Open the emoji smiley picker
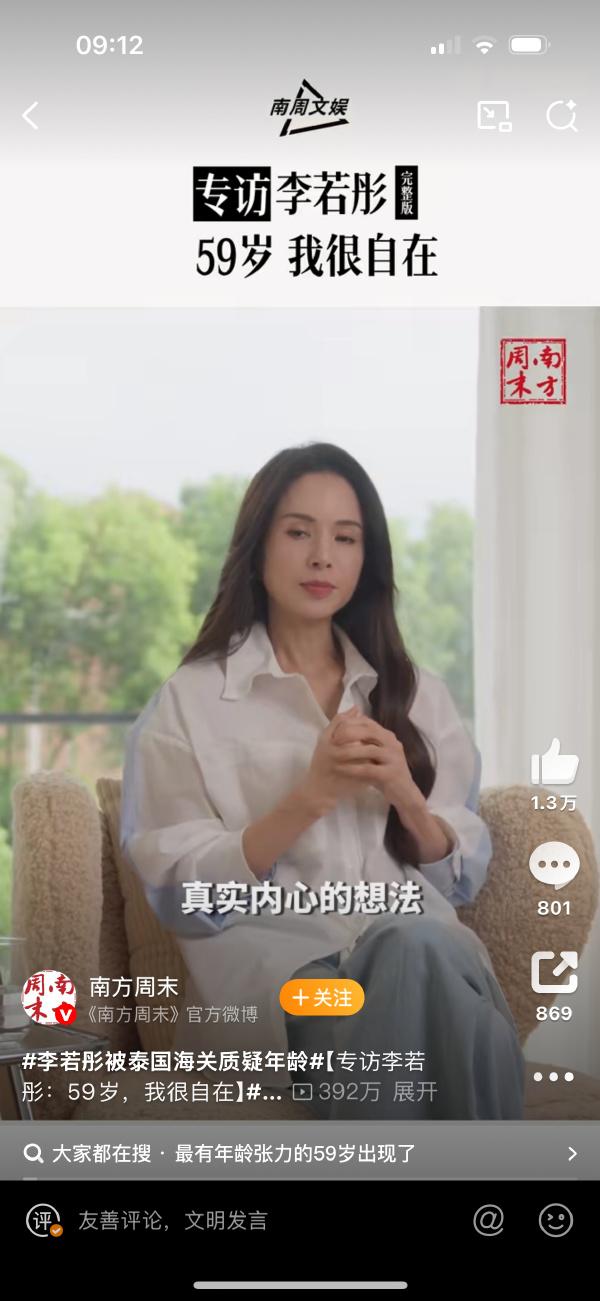Viewport: 600px width, 1301px height. 556,1220
